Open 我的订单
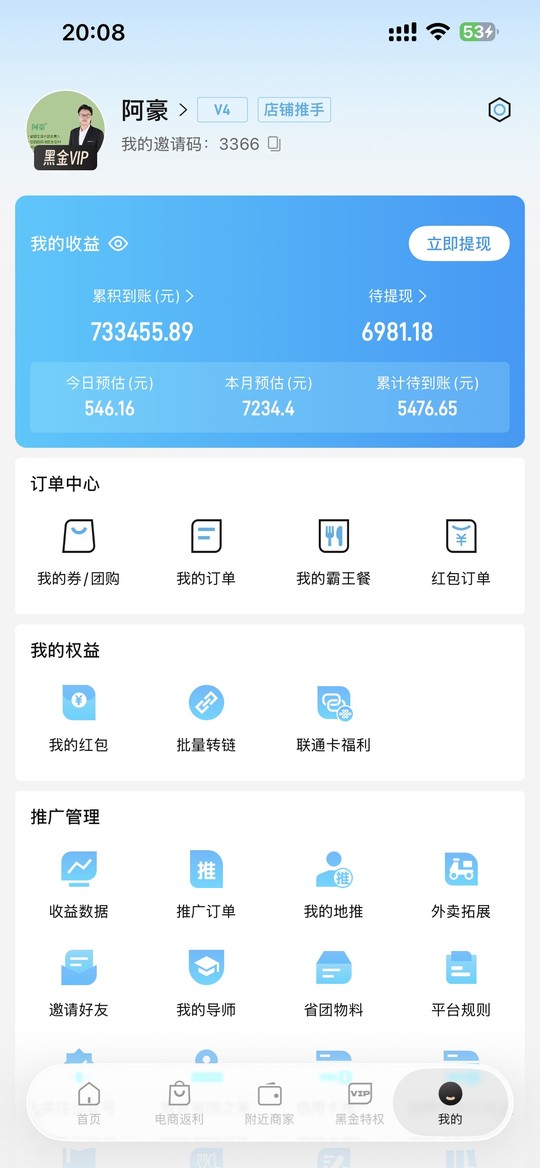540x1168 pixels. [206, 551]
